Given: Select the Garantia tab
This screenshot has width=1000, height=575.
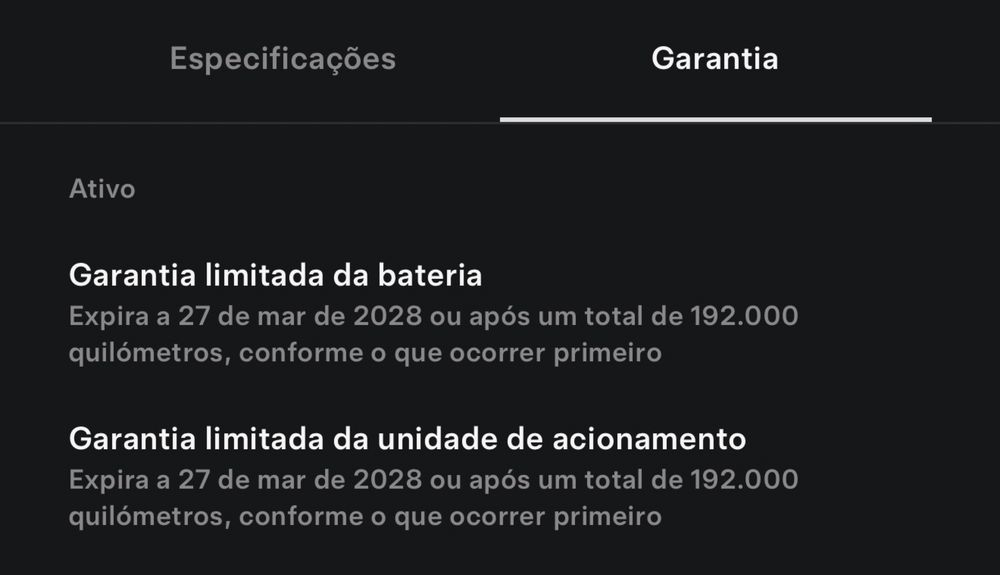Looking at the screenshot, I should 714,59.
